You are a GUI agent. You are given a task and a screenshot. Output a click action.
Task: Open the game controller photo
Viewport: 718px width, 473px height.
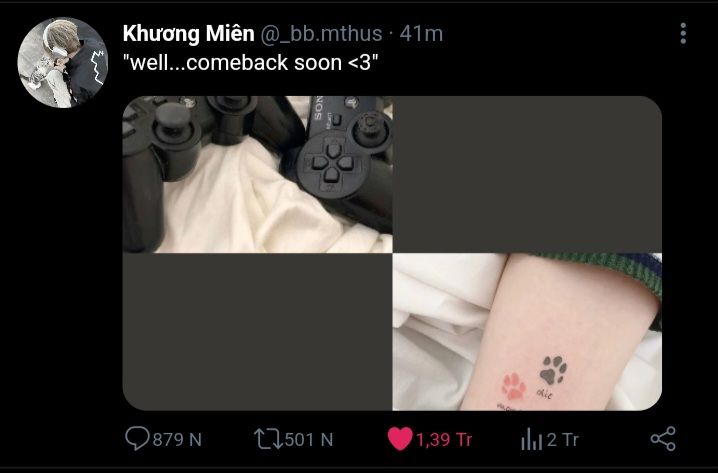coord(257,174)
